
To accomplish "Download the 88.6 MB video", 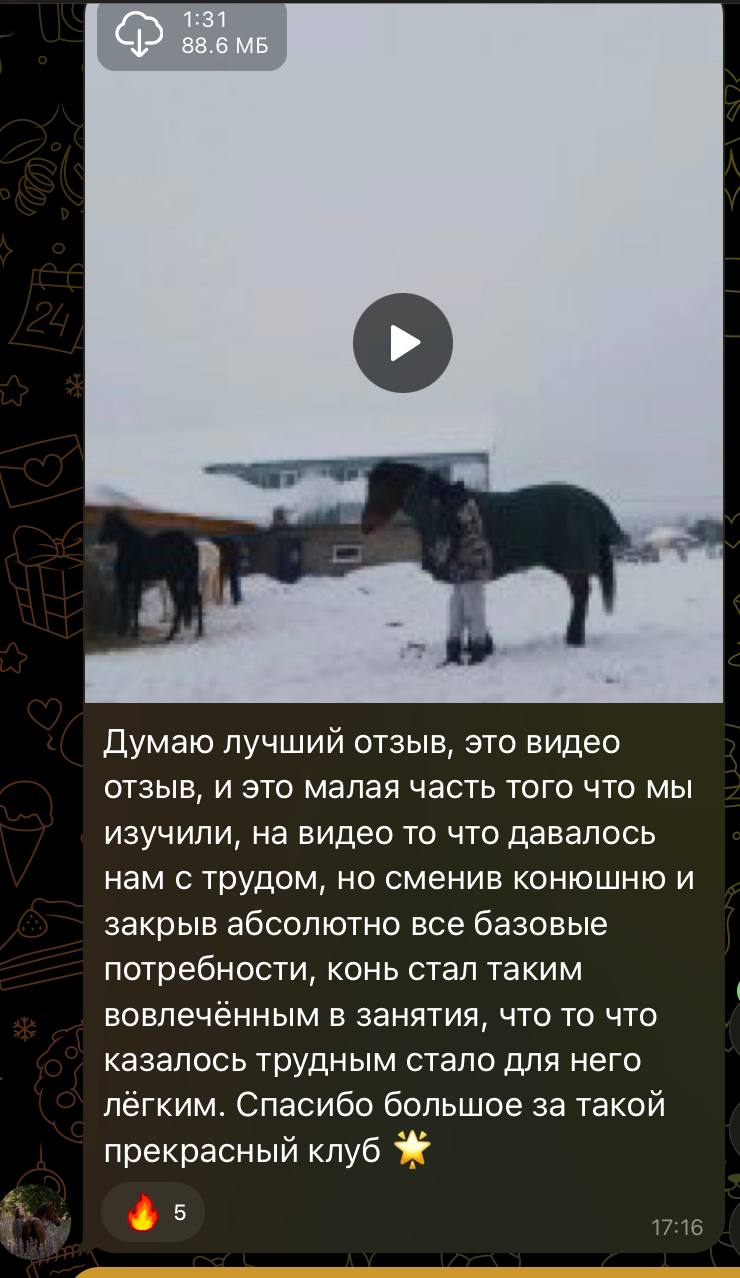I will [138, 36].
